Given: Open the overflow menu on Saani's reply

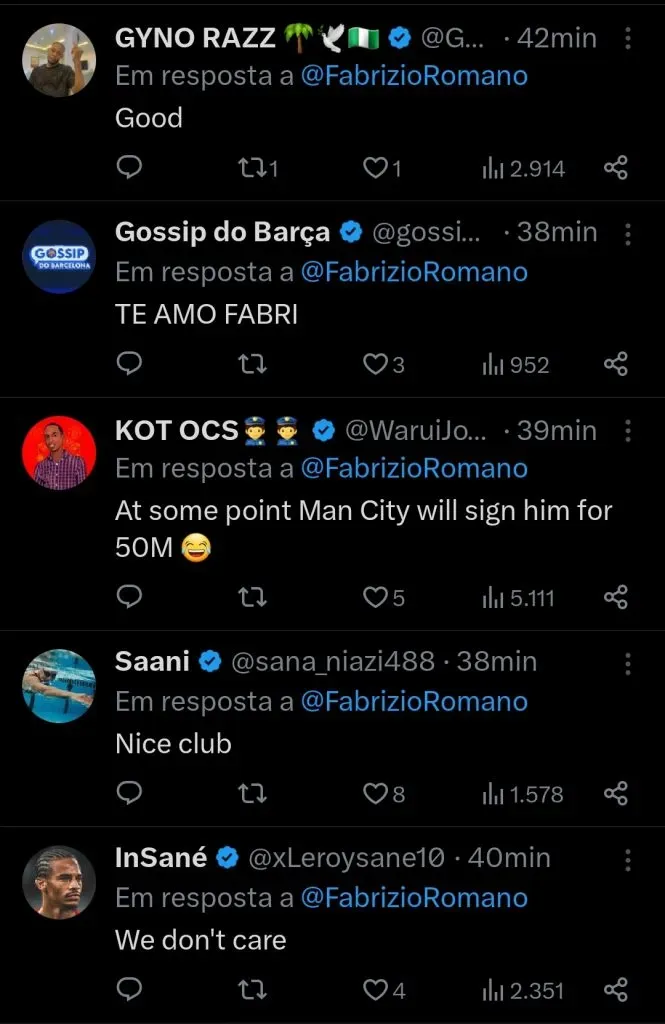Looking at the screenshot, I should tap(627, 663).
